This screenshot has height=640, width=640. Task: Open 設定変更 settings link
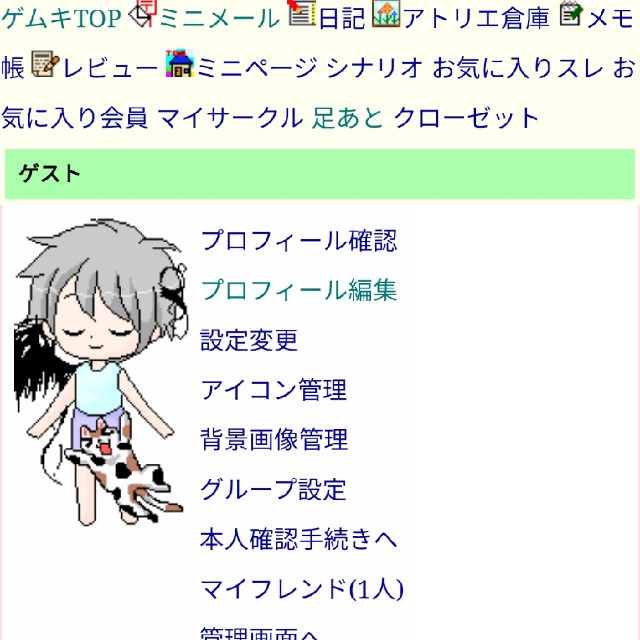[249, 340]
